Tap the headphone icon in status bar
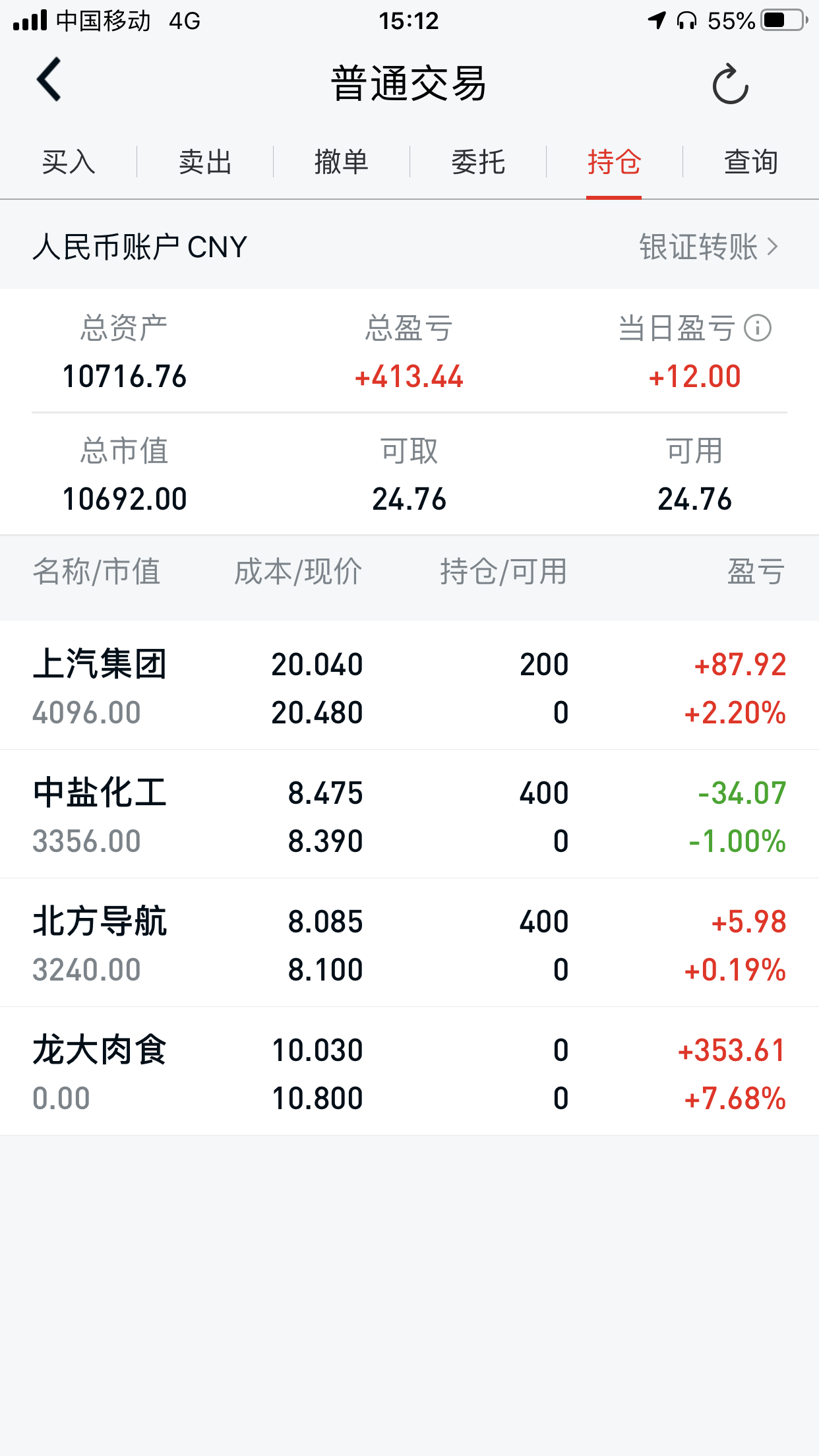Image resolution: width=819 pixels, height=1456 pixels. [687, 20]
